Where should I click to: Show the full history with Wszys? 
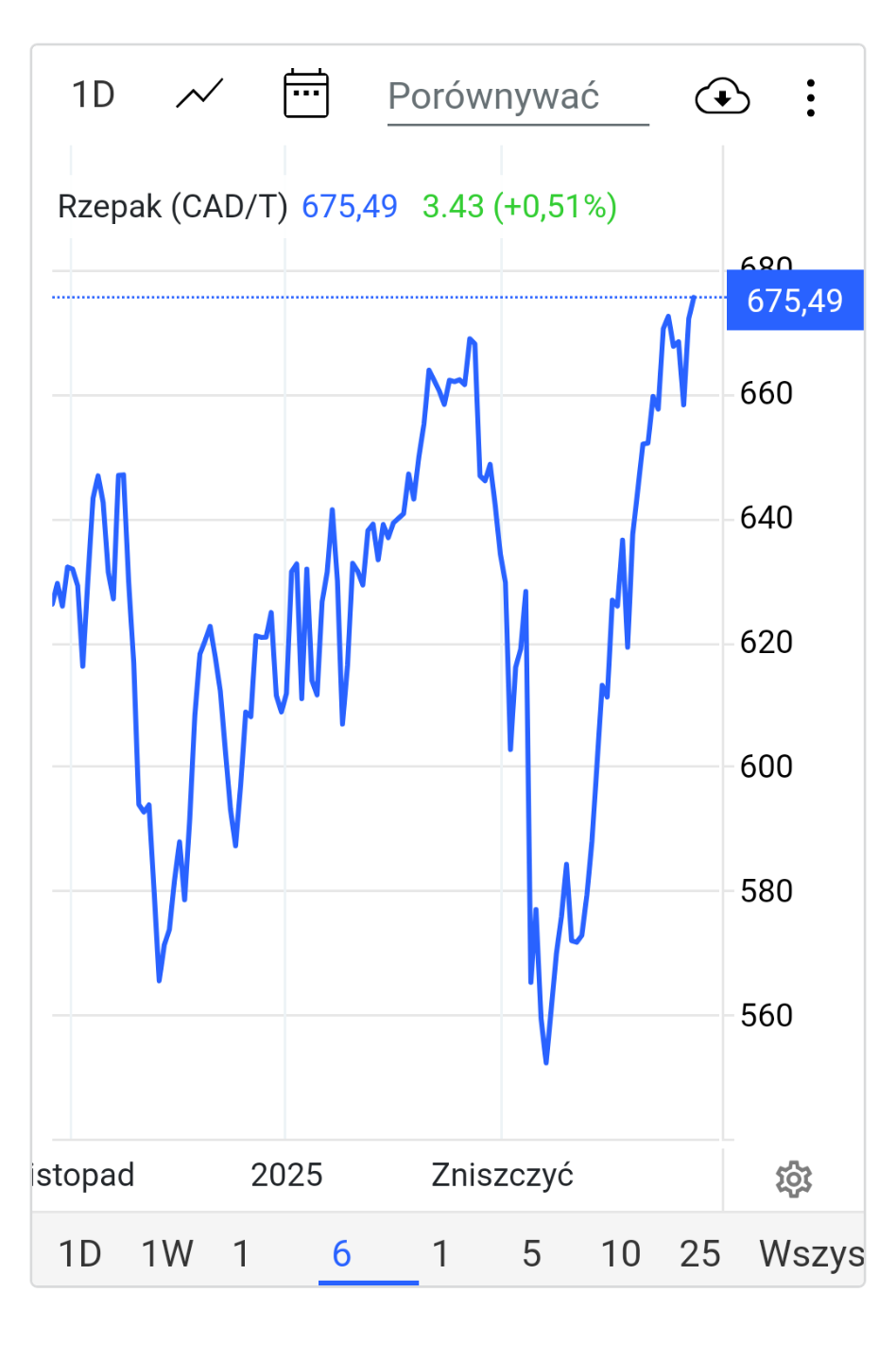point(811,1254)
